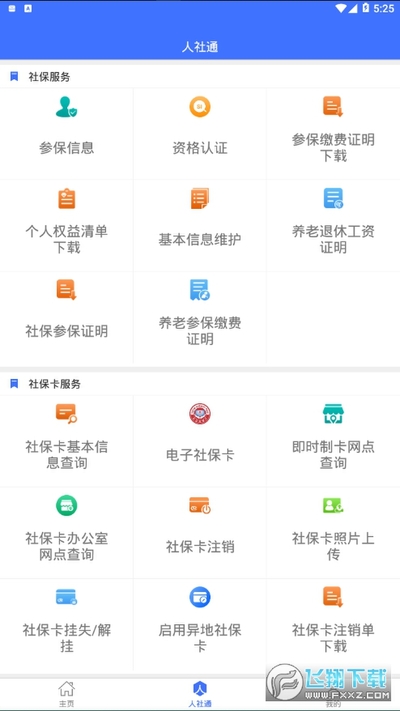Open 养老退休工资证明
Image resolution: width=400 pixels, height=711 pixels.
pos(333,226)
